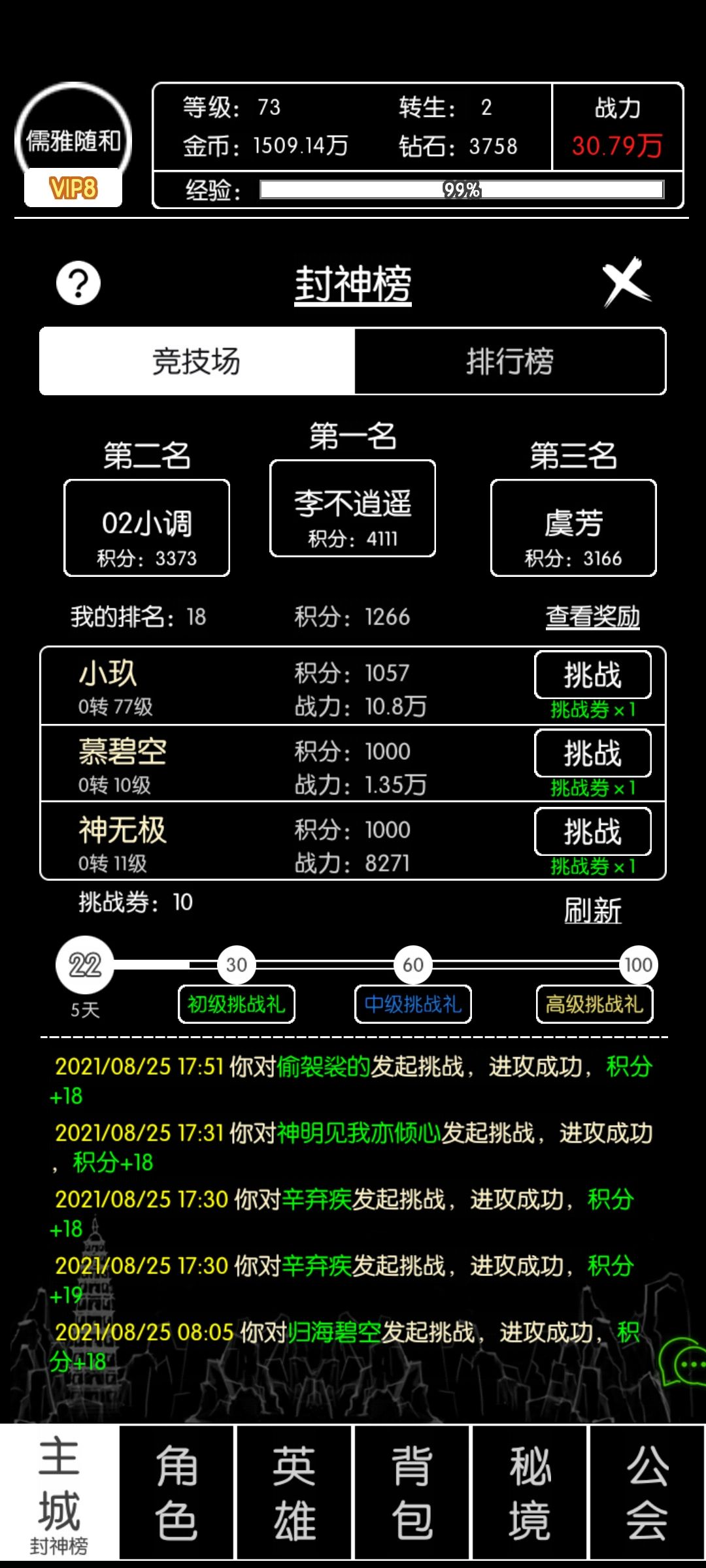Screen dimensions: 706x1568
Task: Challenge the player 小玖
Action: click(592, 676)
